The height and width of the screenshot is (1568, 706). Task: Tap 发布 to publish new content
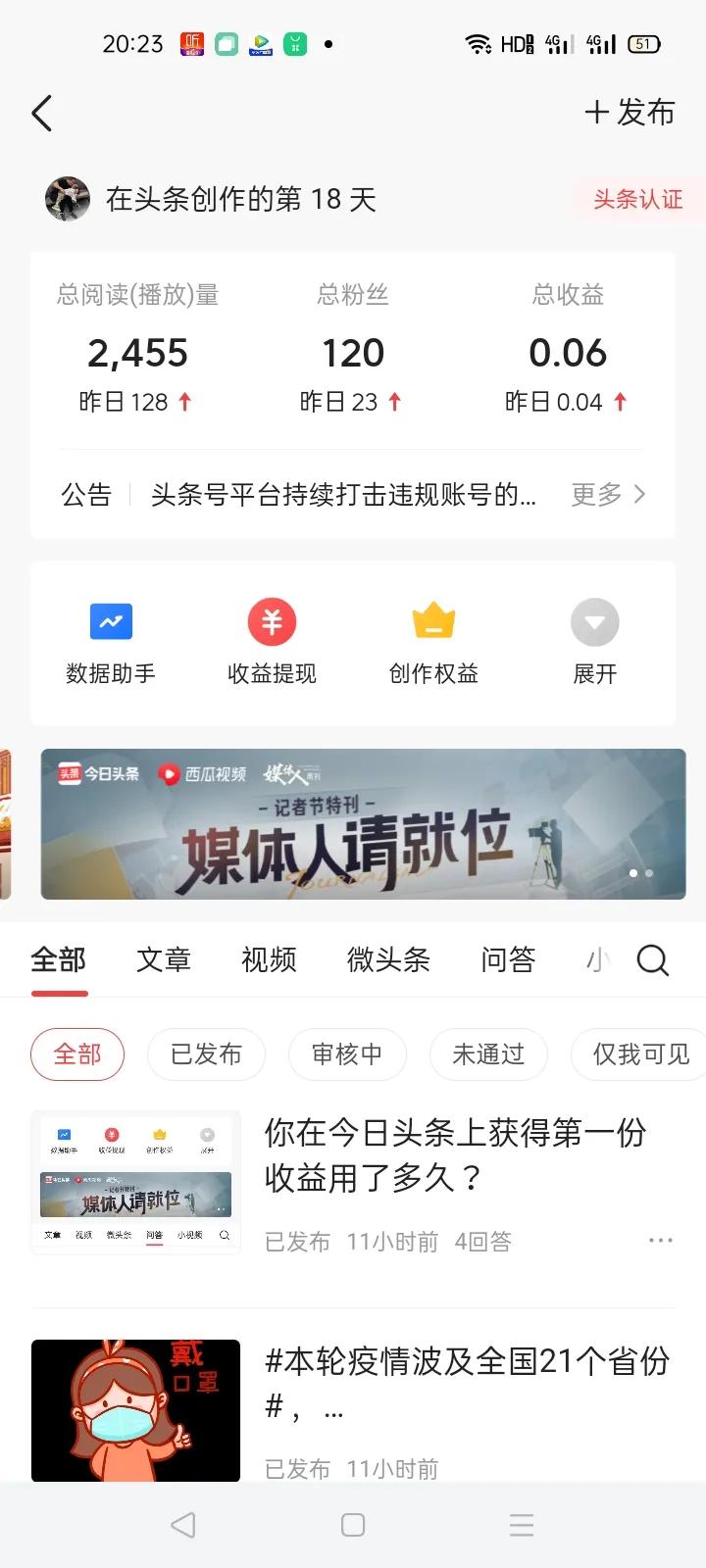(629, 113)
